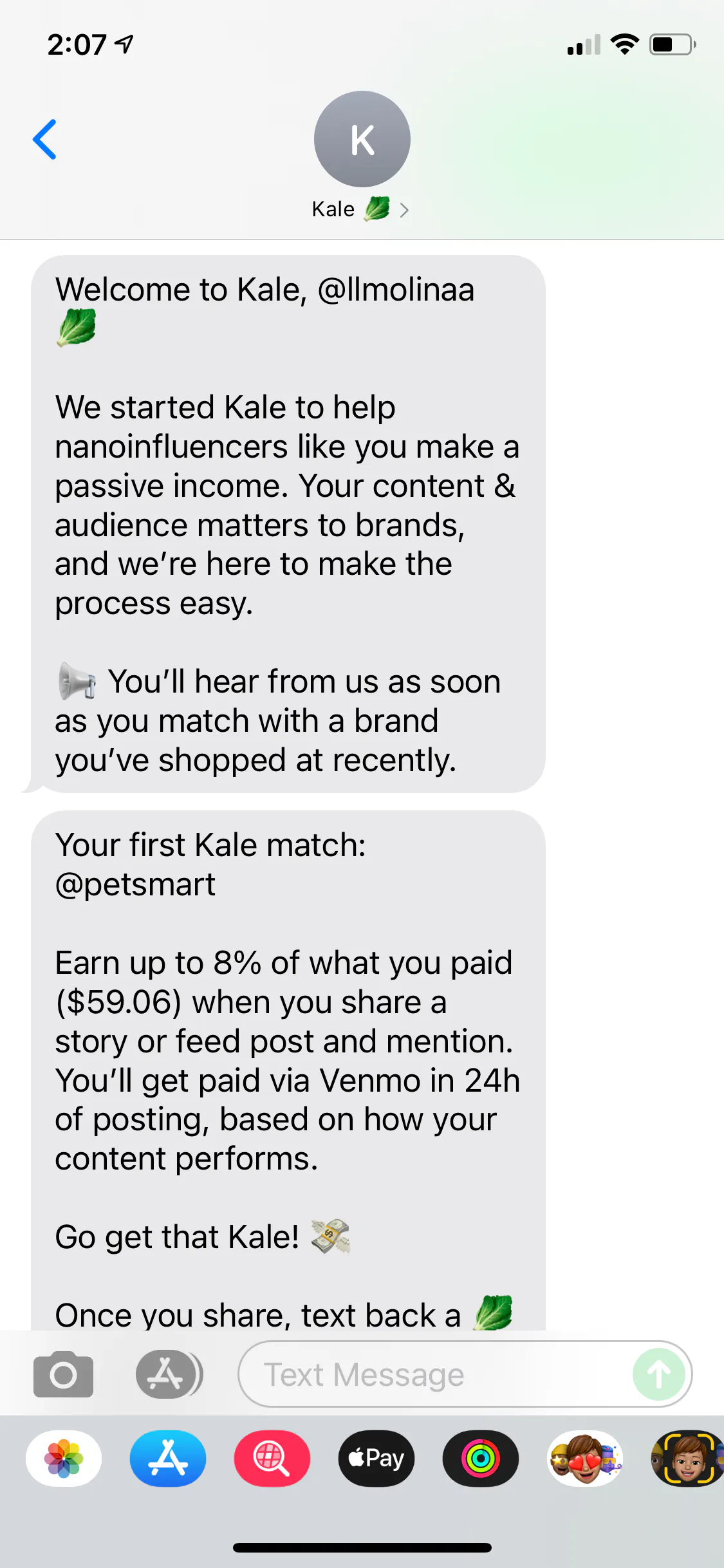Open the Fitness activity rings app
This screenshot has width=724, height=1568.
(481, 1459)
